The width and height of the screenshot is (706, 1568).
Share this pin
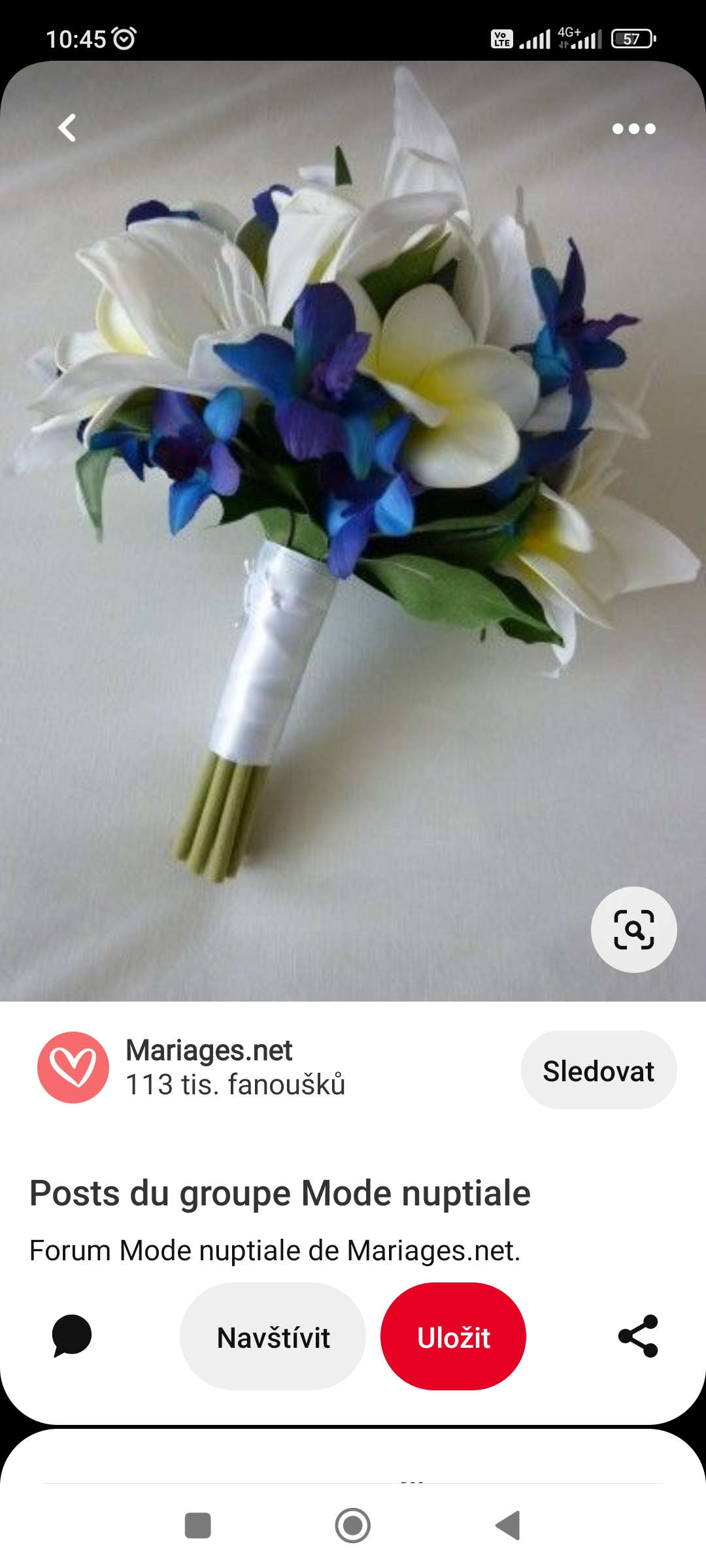637,1336
